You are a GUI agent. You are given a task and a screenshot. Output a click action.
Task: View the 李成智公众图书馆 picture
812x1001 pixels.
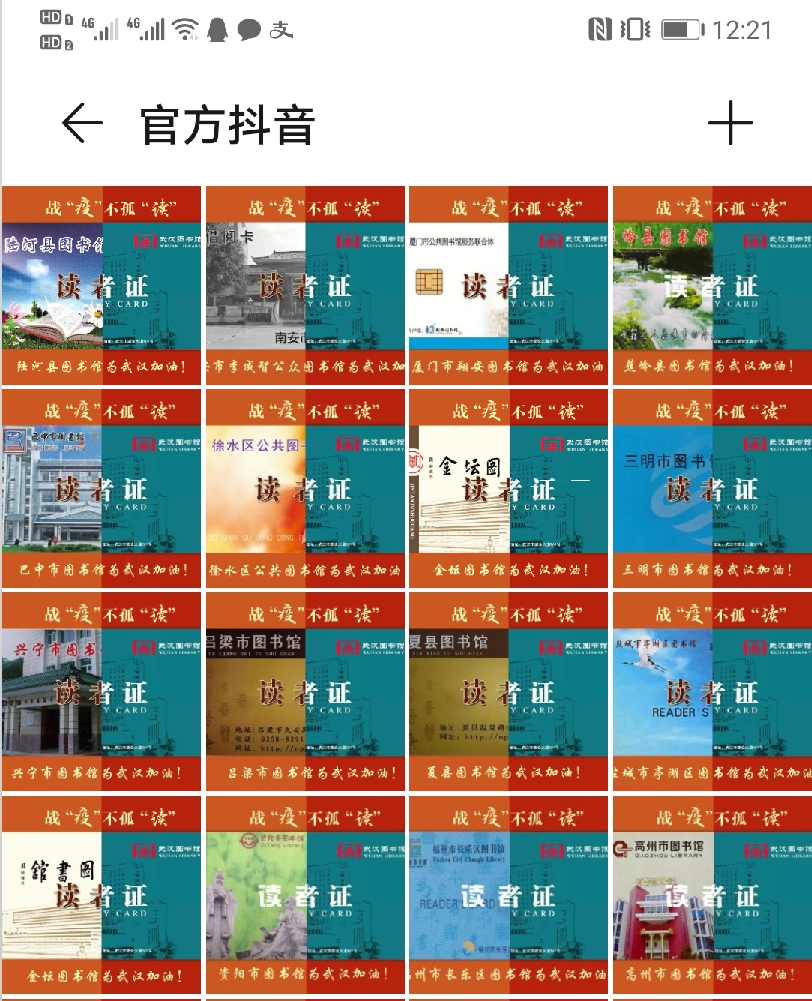pyautogui.click(x=305, y=285)
